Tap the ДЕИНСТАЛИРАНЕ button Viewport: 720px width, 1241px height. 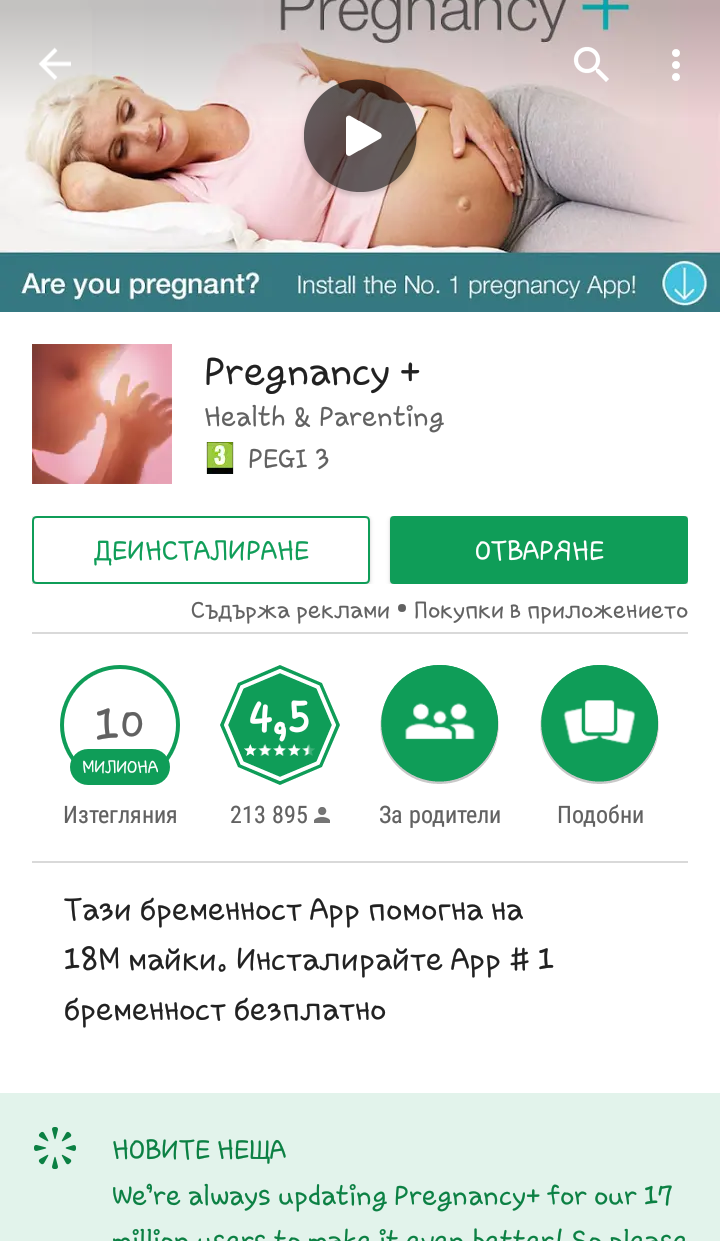201,550
